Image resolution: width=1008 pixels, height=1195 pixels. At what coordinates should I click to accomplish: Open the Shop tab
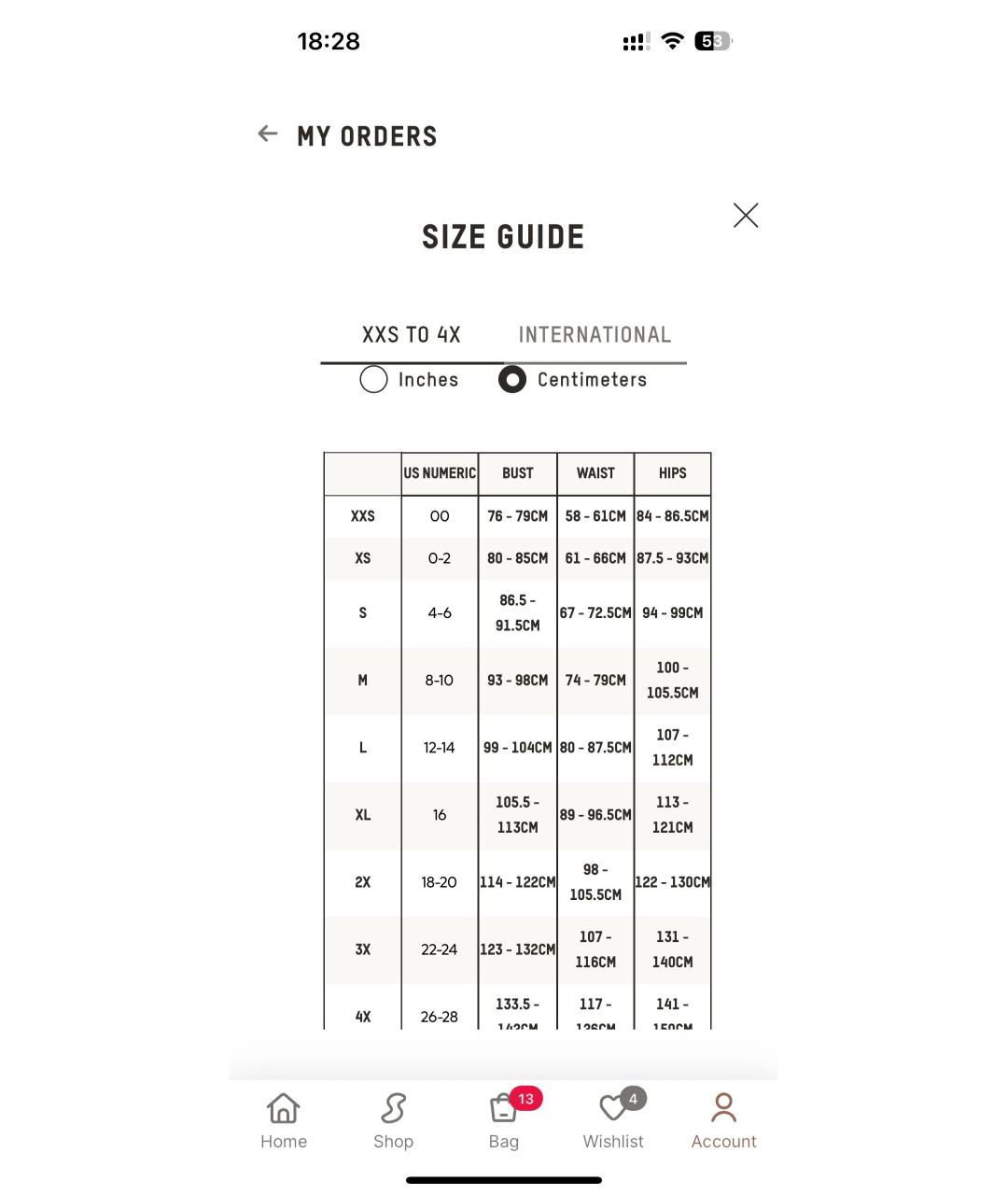pos(393,1120)
